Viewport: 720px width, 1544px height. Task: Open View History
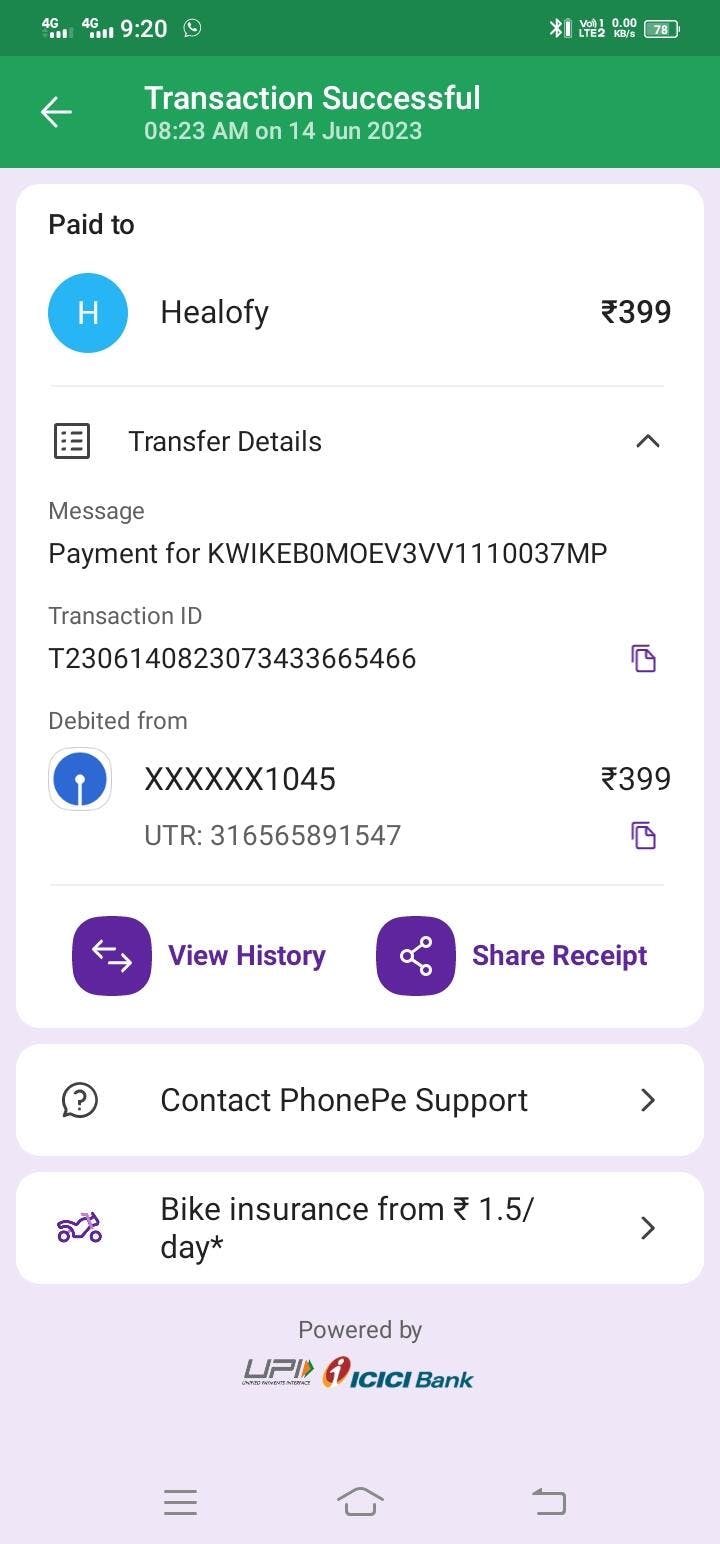pyautogui.click(x=200, y=956)
